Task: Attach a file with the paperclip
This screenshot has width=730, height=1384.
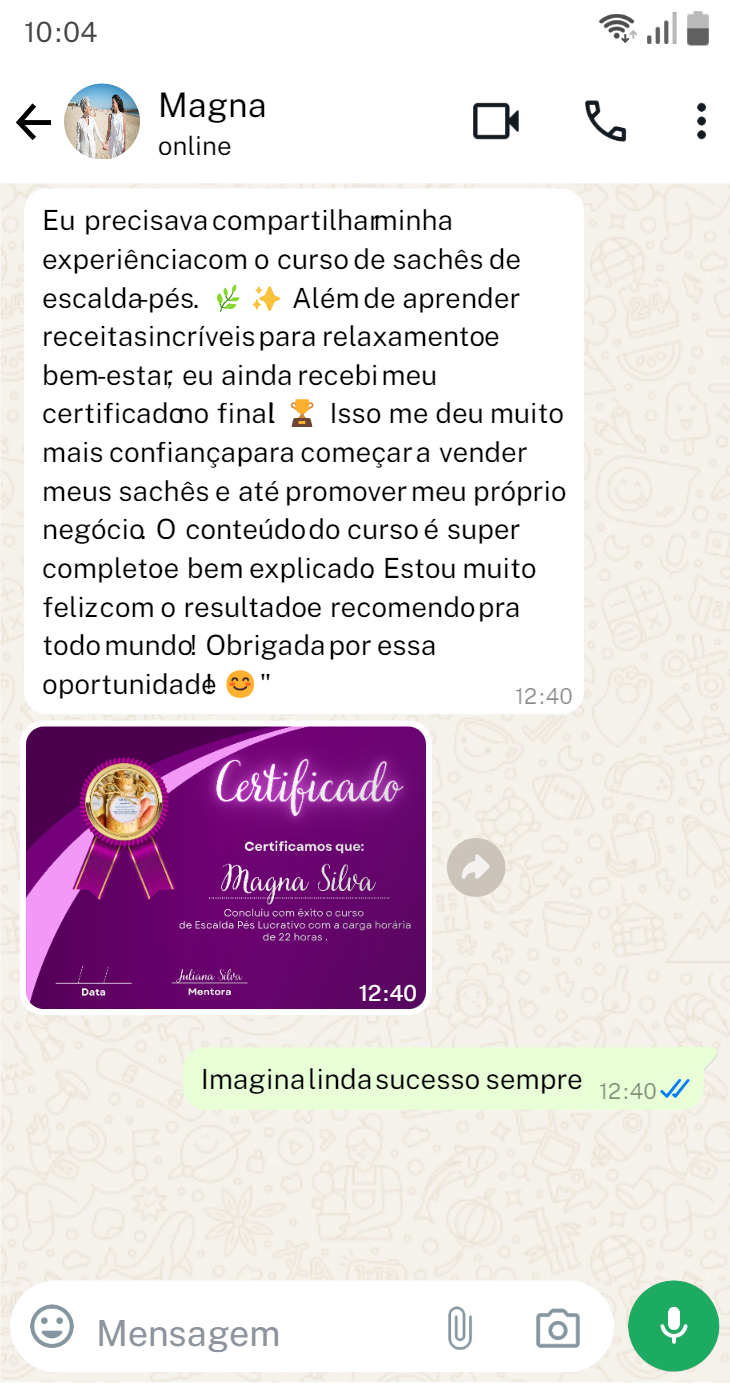Action: [x=459, y=1329]
